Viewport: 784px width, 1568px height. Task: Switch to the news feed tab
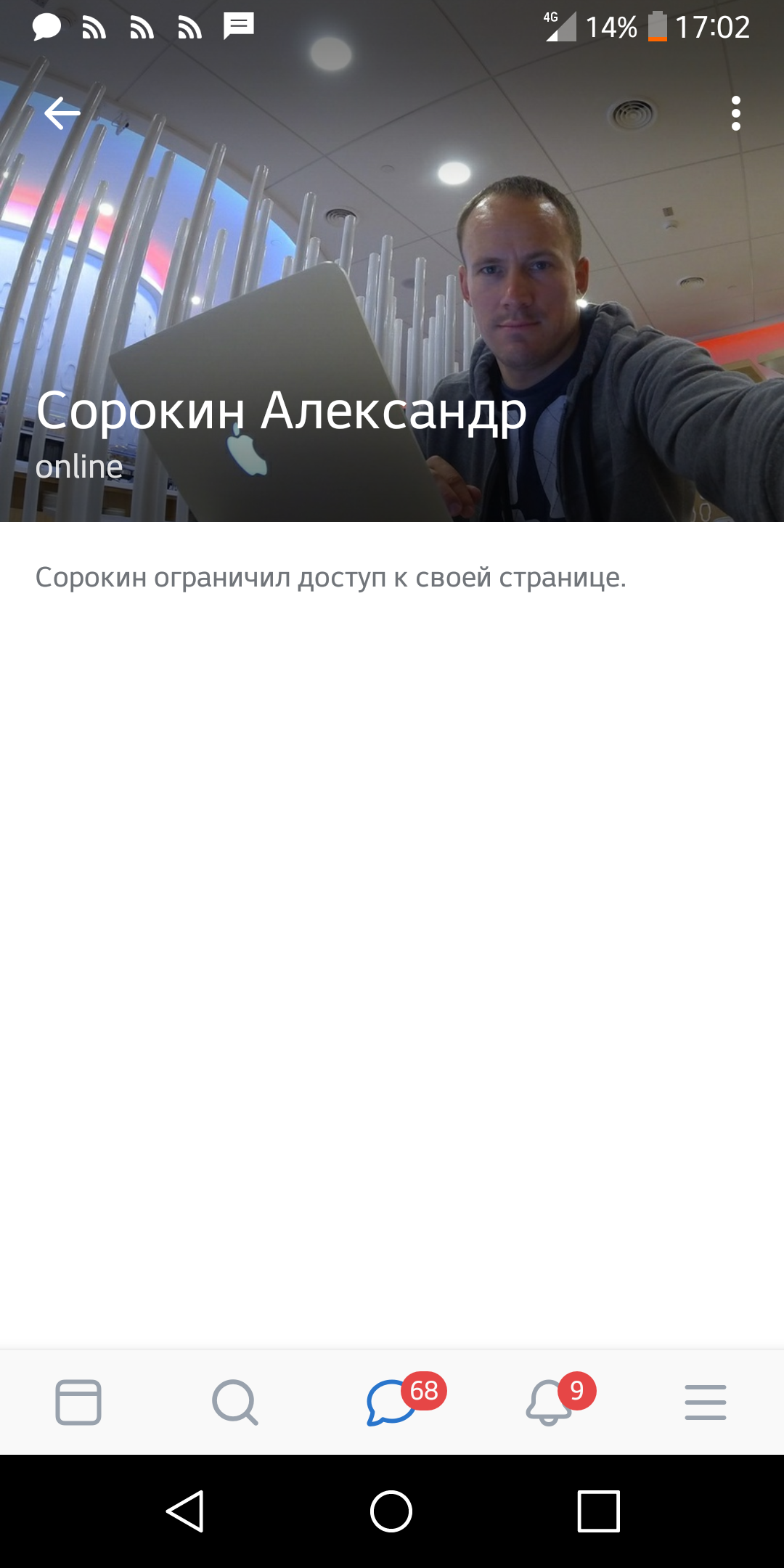[78, 1402]
